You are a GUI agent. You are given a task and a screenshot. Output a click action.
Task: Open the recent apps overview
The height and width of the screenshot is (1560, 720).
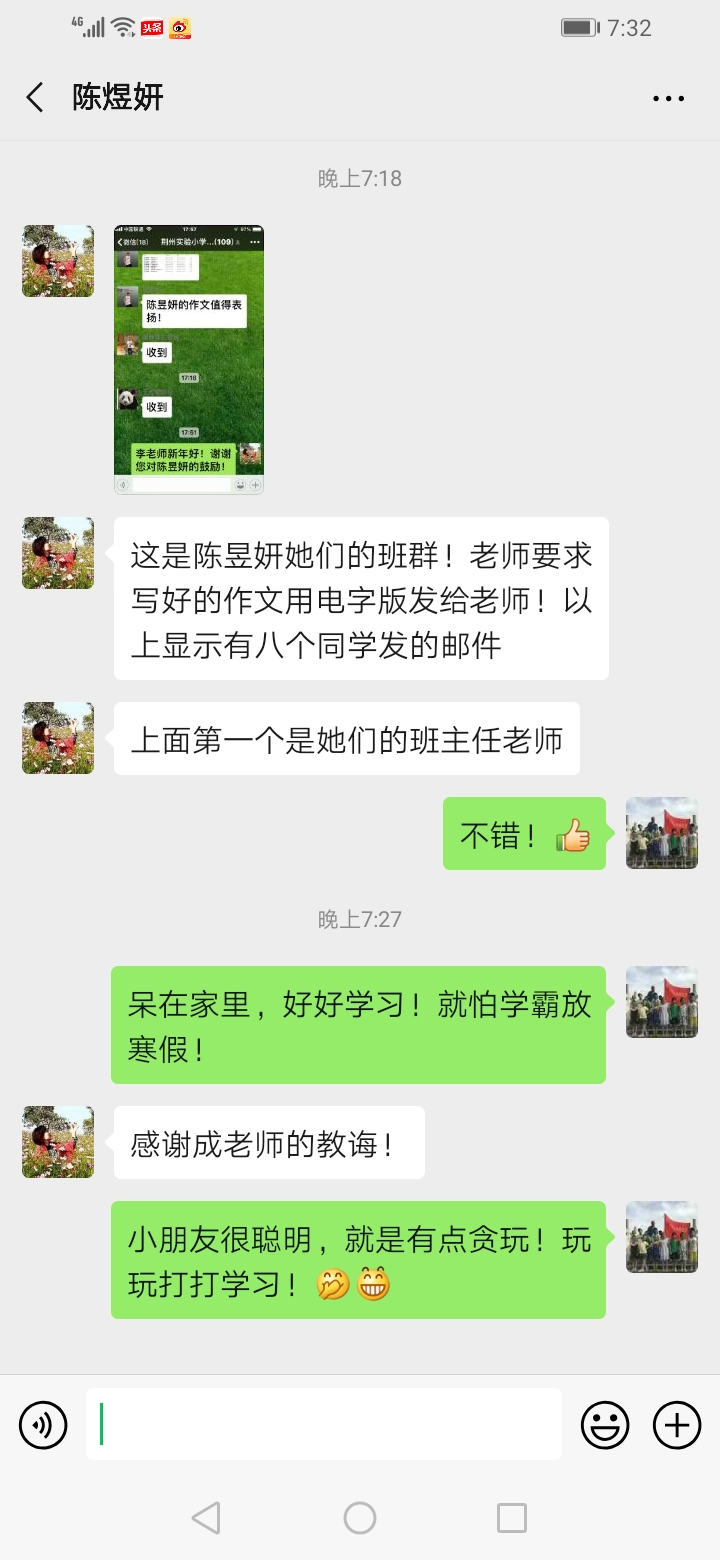coord(512,1518)
